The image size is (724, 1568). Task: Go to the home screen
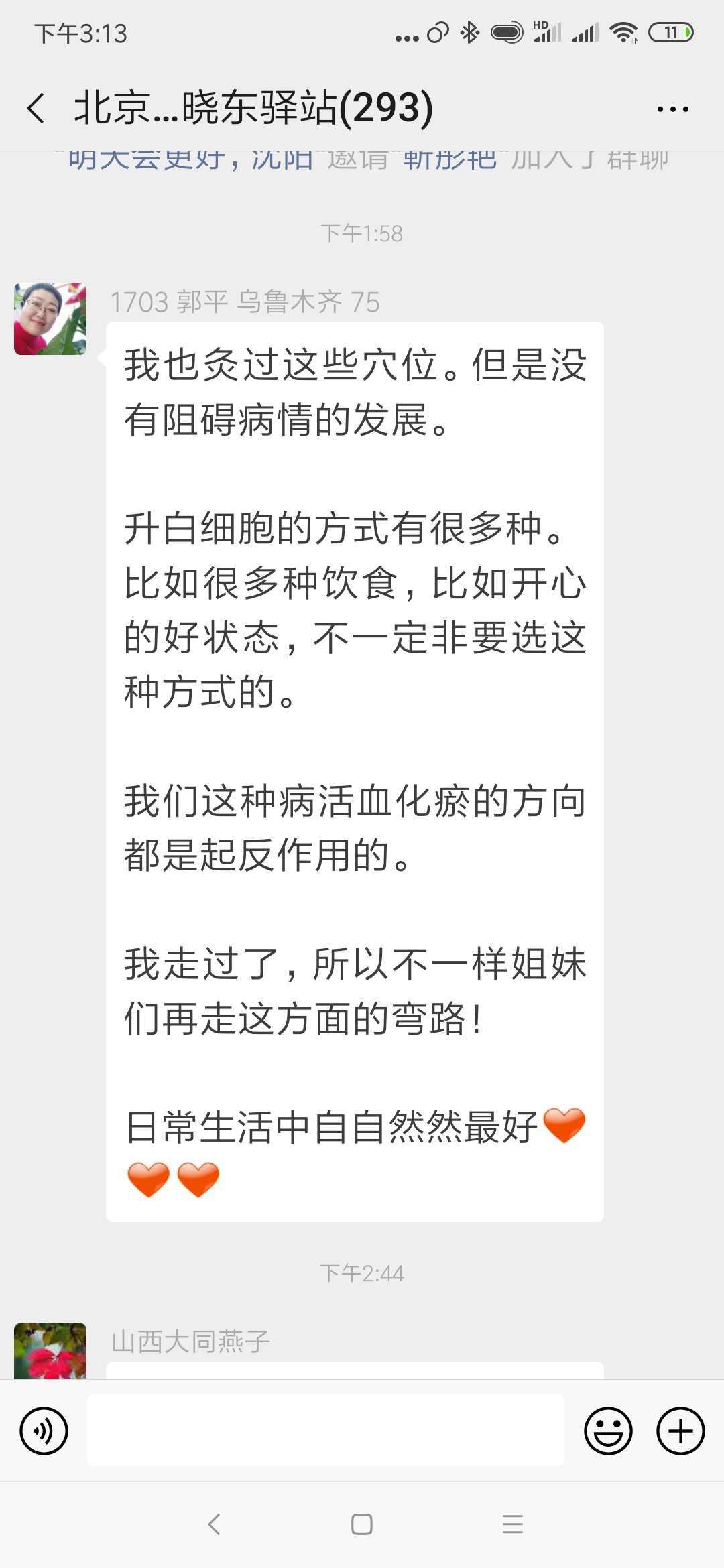(x=362, y=1524)
